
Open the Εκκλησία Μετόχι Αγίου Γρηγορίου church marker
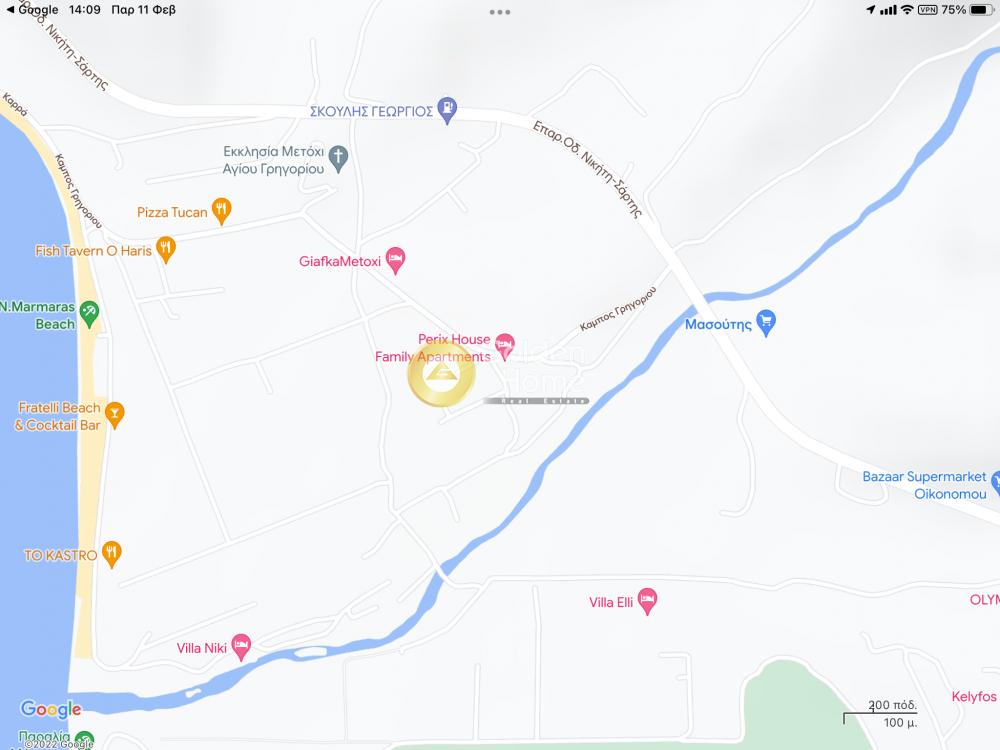pyautogui.click(x=339, y=158)
